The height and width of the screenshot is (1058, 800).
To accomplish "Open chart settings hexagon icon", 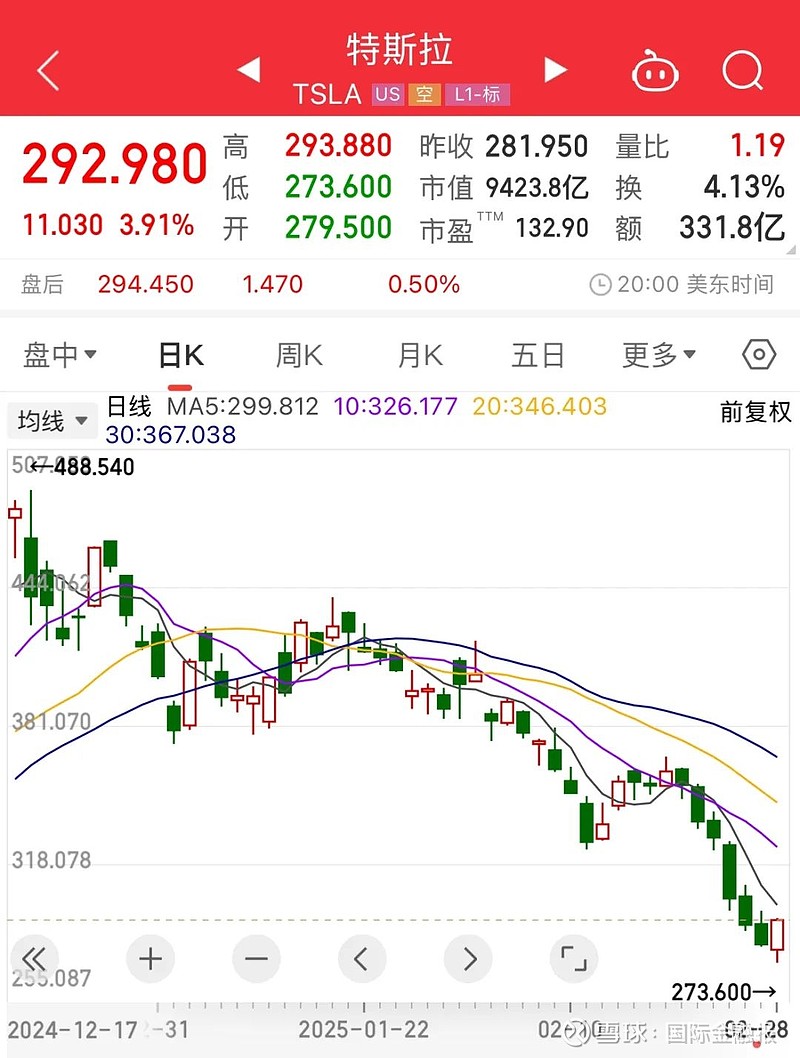I will click(x=759, y=354).
